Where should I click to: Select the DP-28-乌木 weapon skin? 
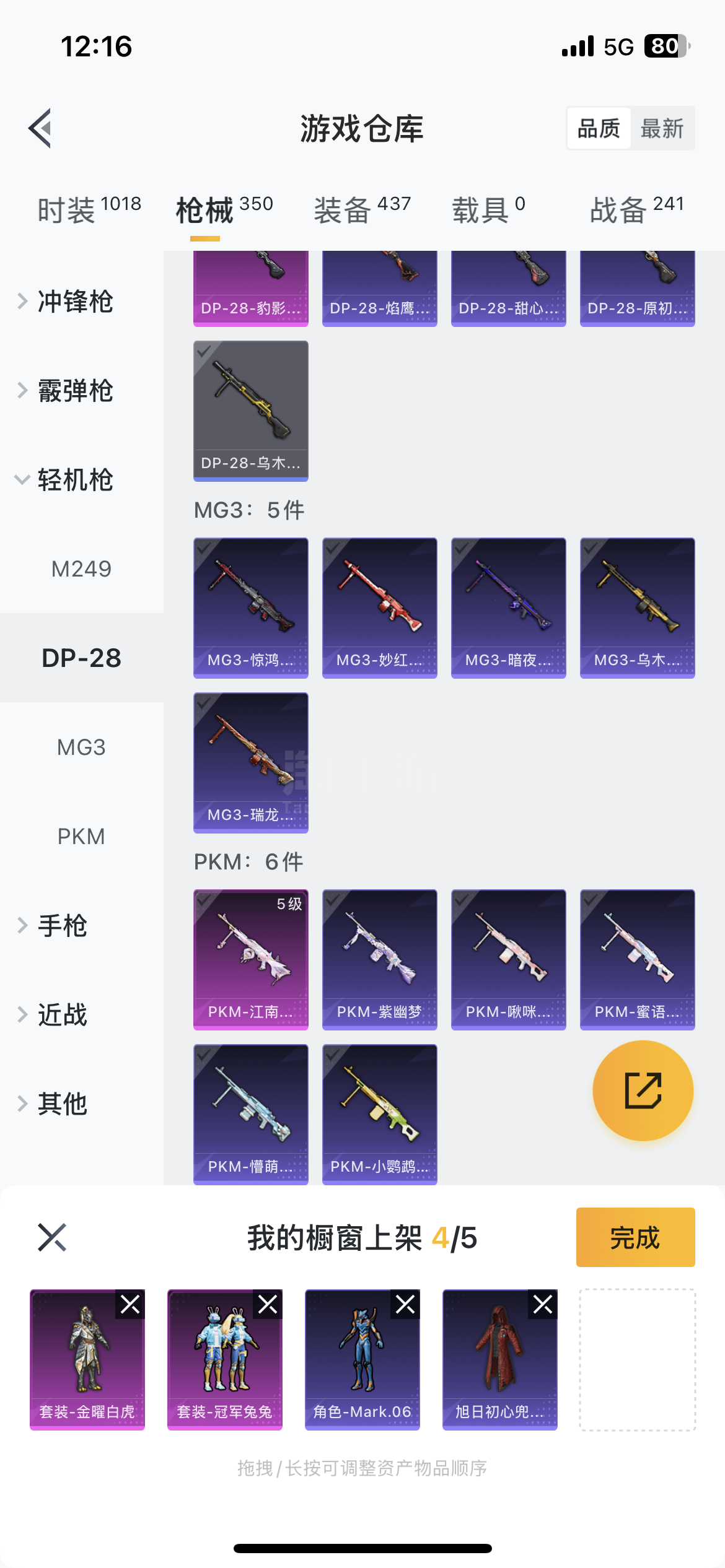click(251, 411)
